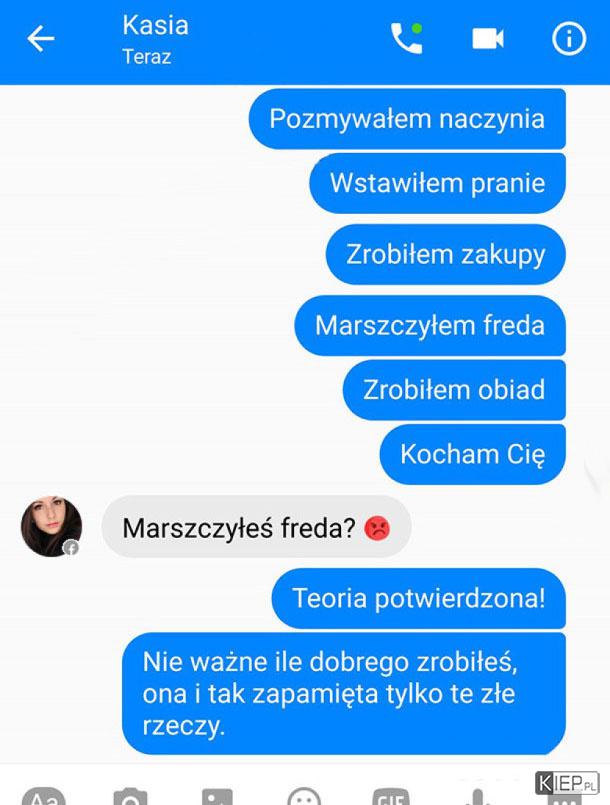The height and width of the screenshot is (805, 610).
Task: Open conversation info for Kasia
Action: (x=569, y=39)
